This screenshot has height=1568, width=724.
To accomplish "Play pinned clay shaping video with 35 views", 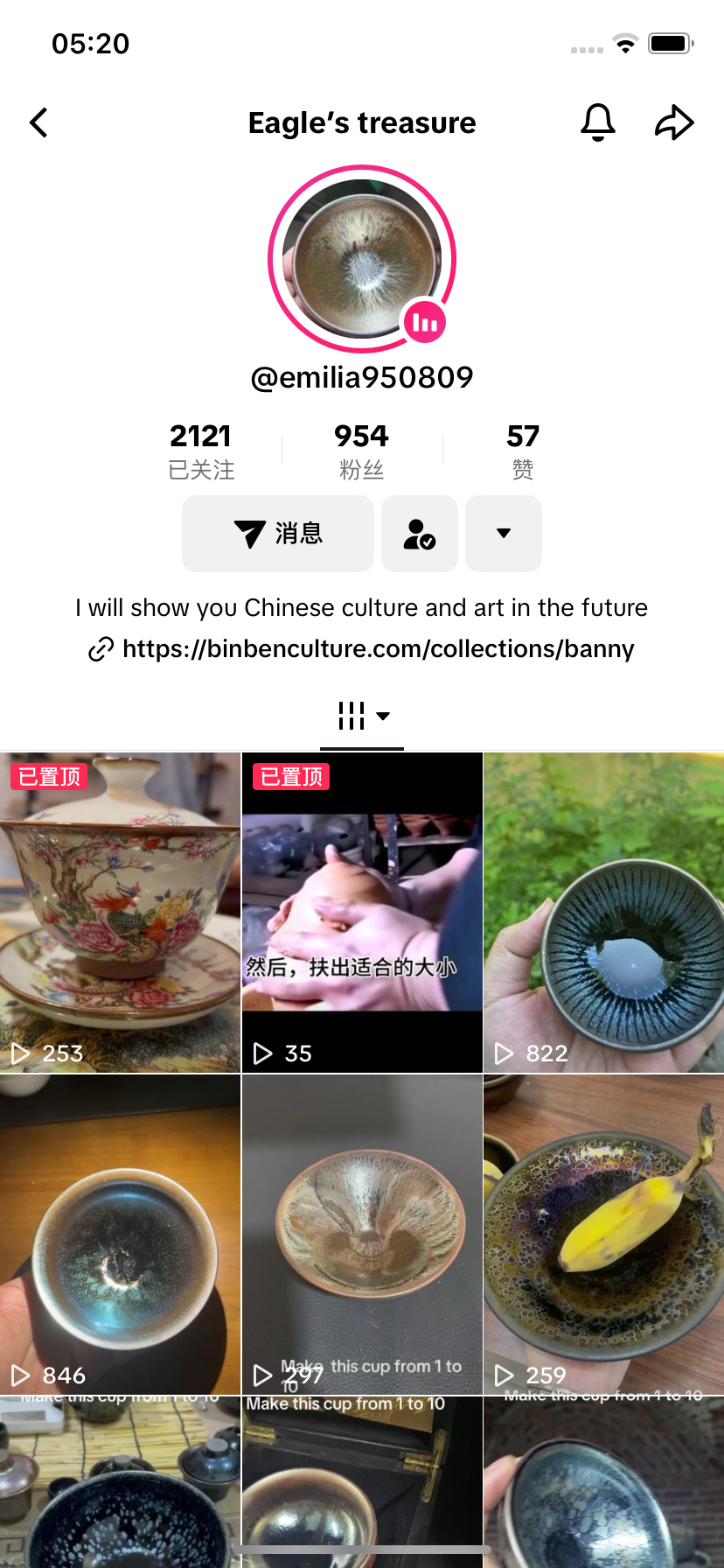I will [362, 913].
